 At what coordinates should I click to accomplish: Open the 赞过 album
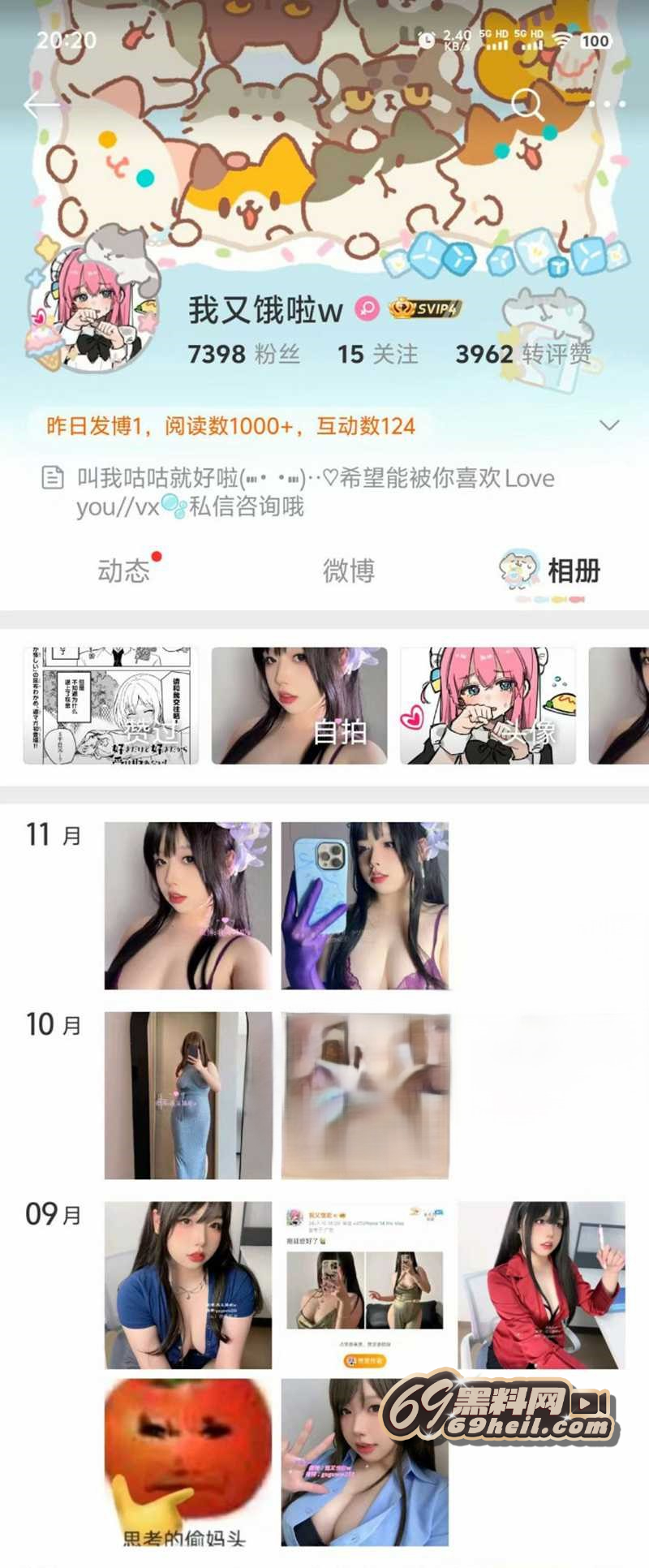click(111, 705)
